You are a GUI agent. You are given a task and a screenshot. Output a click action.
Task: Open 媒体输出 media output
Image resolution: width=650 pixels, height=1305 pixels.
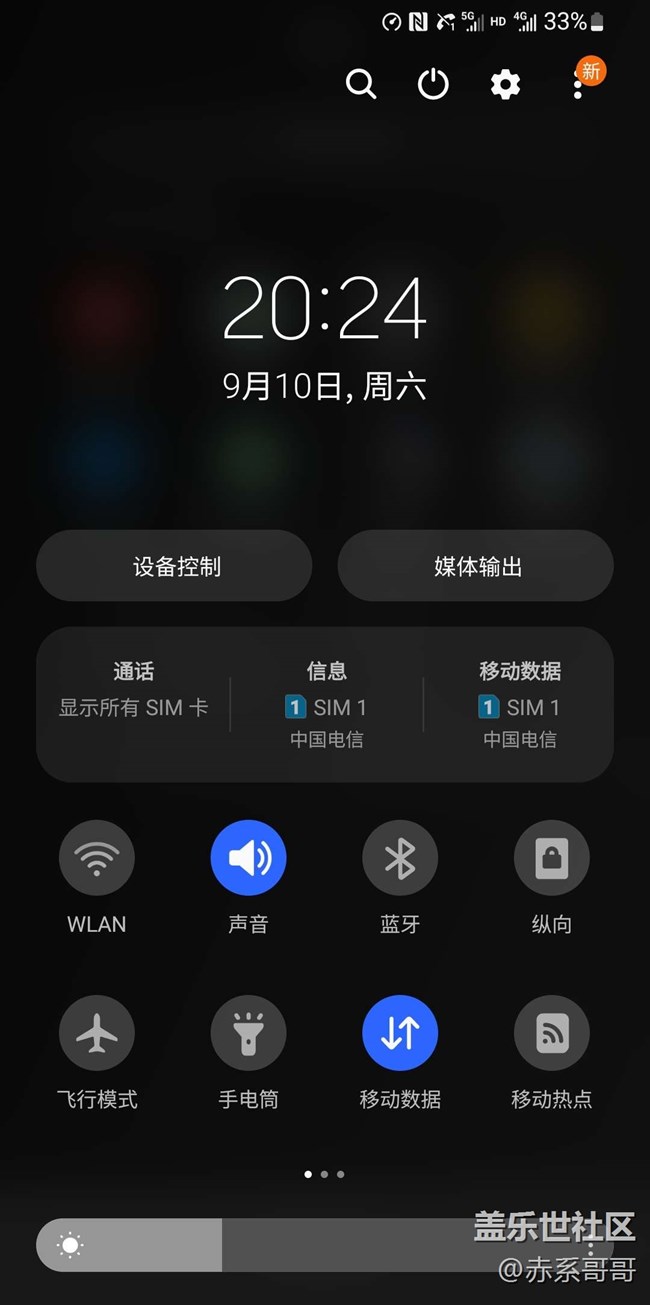point(476,566)
